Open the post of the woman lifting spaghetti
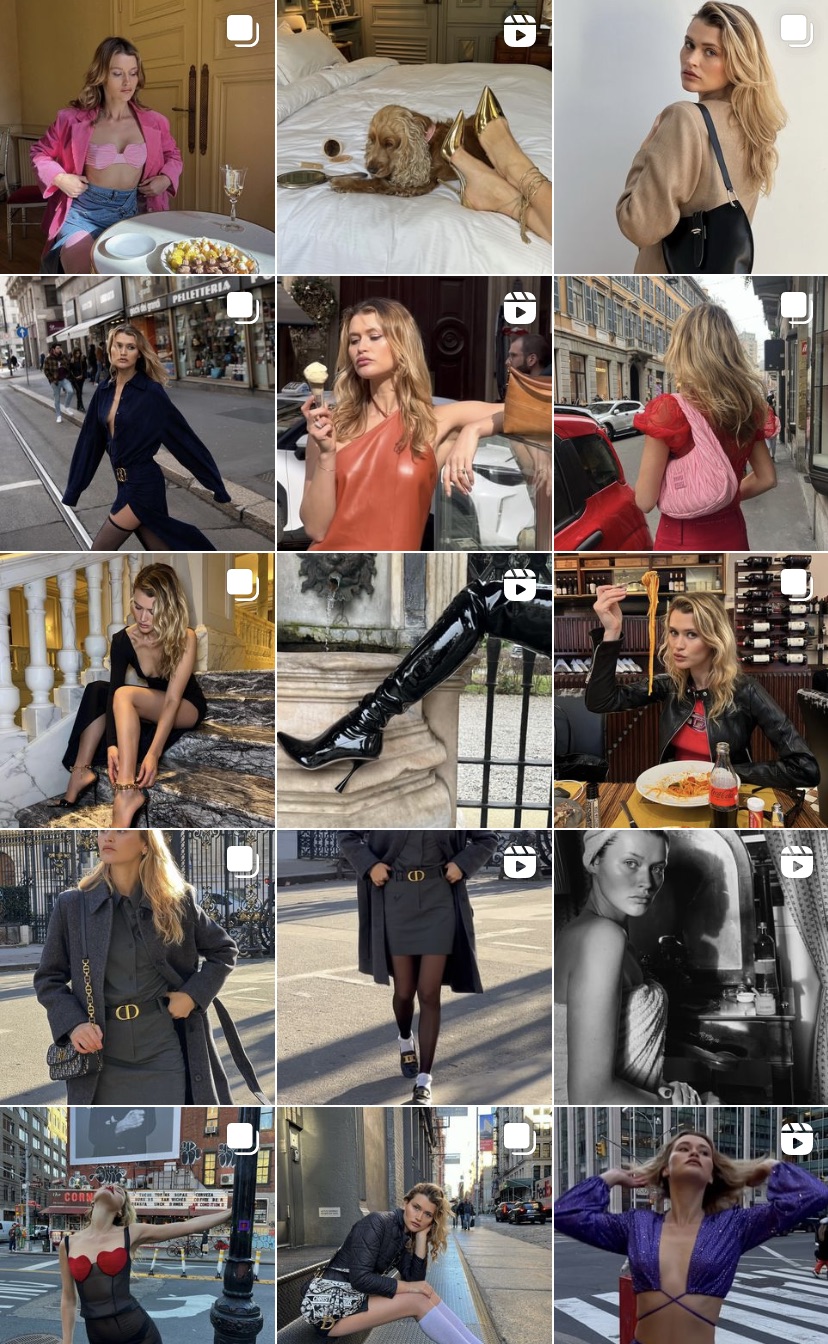The height and width of the screenshot is (1344, 828). tap(691, 690)
